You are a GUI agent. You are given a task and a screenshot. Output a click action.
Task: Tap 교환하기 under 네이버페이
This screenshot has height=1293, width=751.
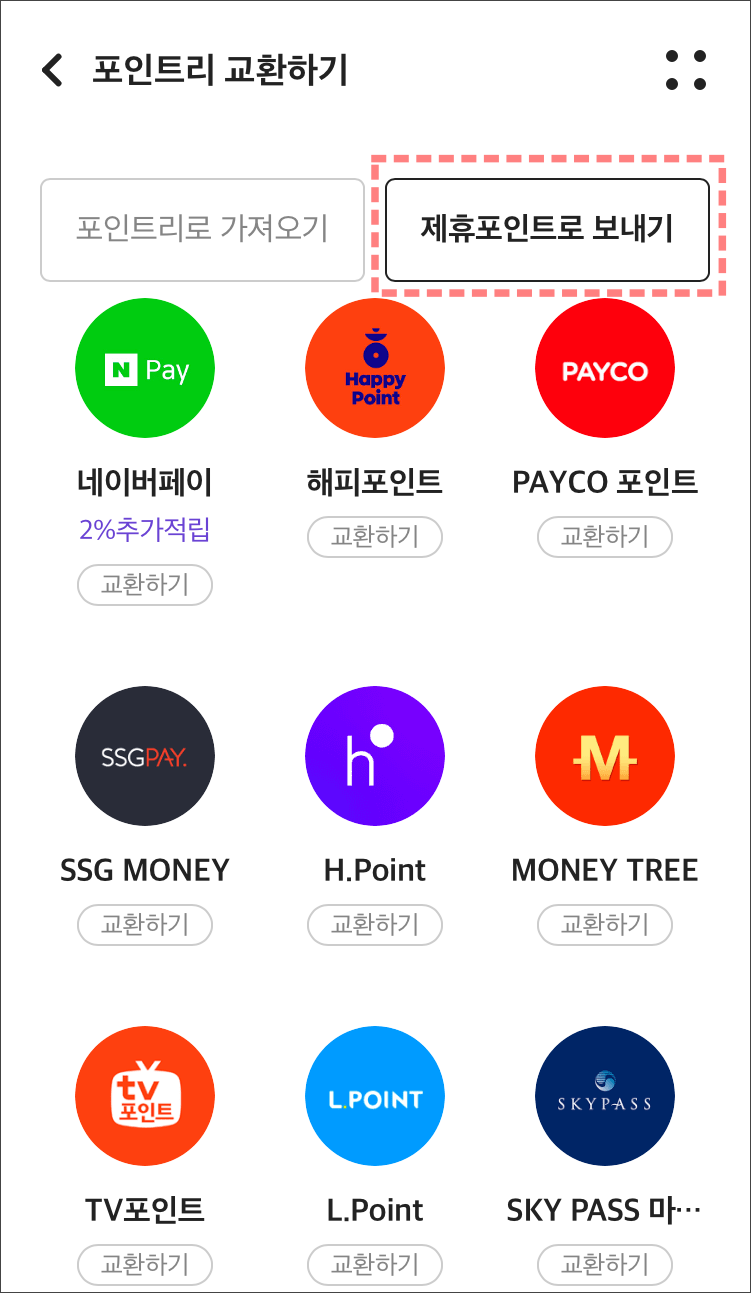145,585
